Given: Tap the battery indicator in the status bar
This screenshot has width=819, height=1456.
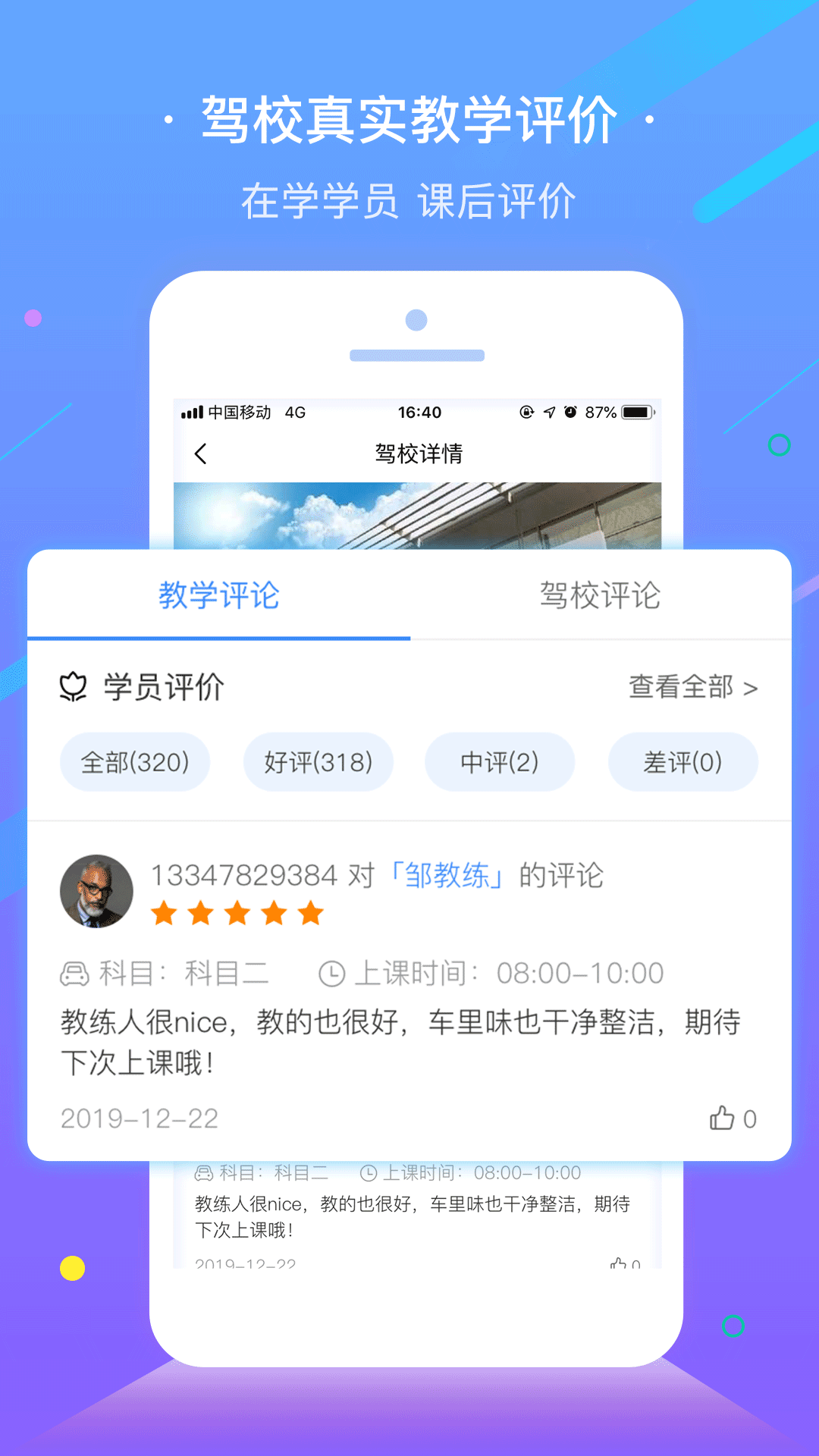Looking at the screenshot, I should tap(635, 412).
